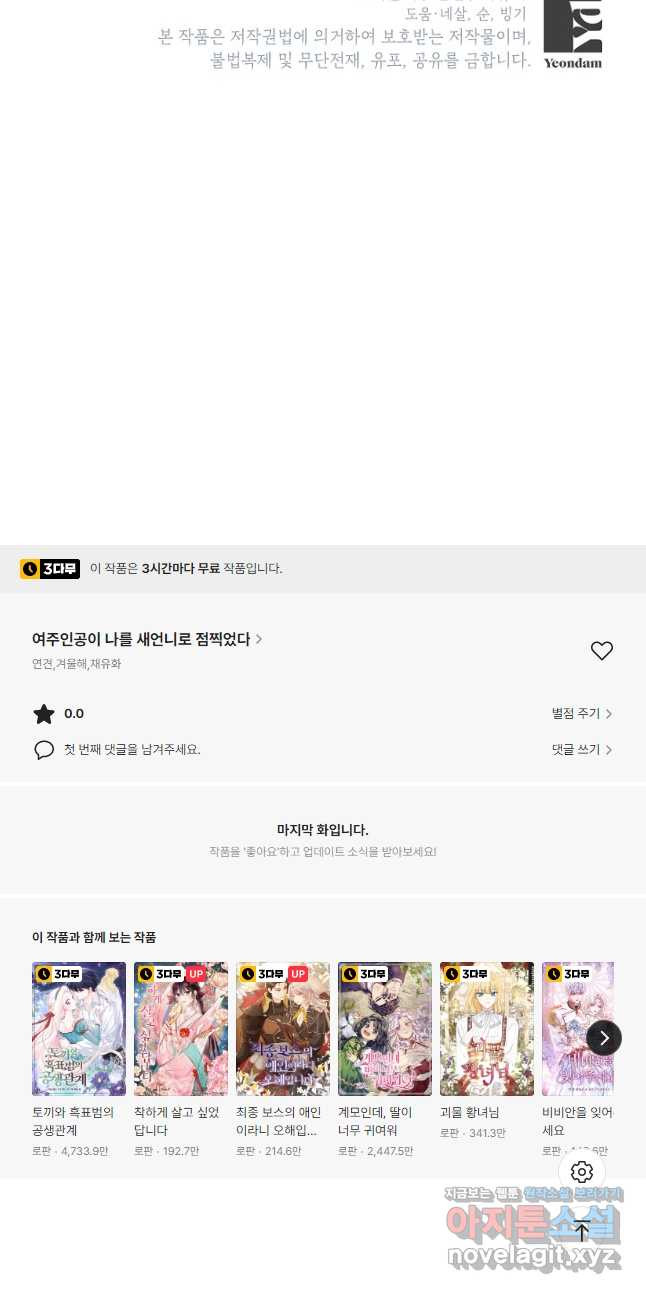Like this work with the heart icon
Screen dimensions: 646x1294
[x=601, y=651]
